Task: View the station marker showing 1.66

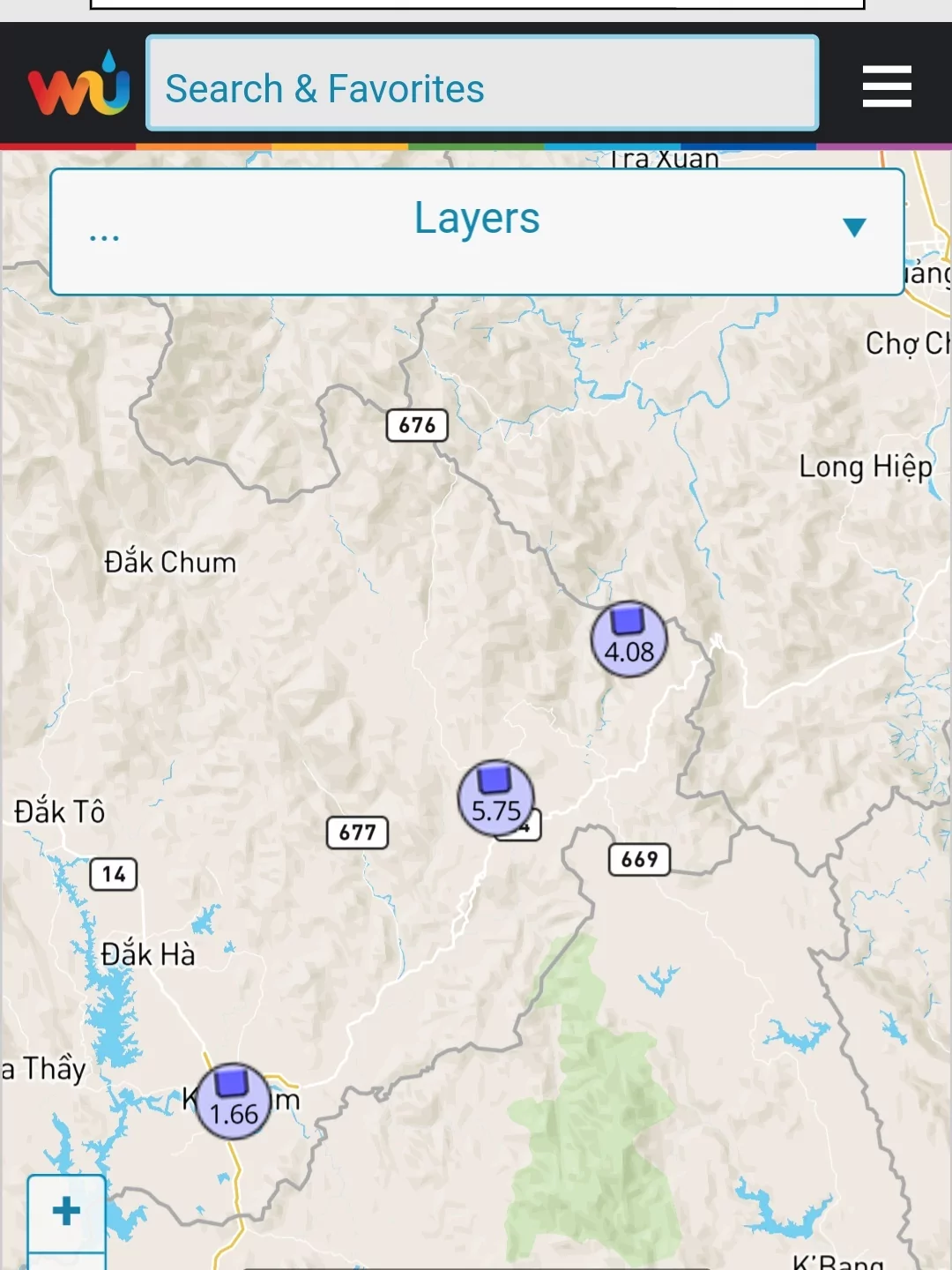Action: click(233, 1101)
